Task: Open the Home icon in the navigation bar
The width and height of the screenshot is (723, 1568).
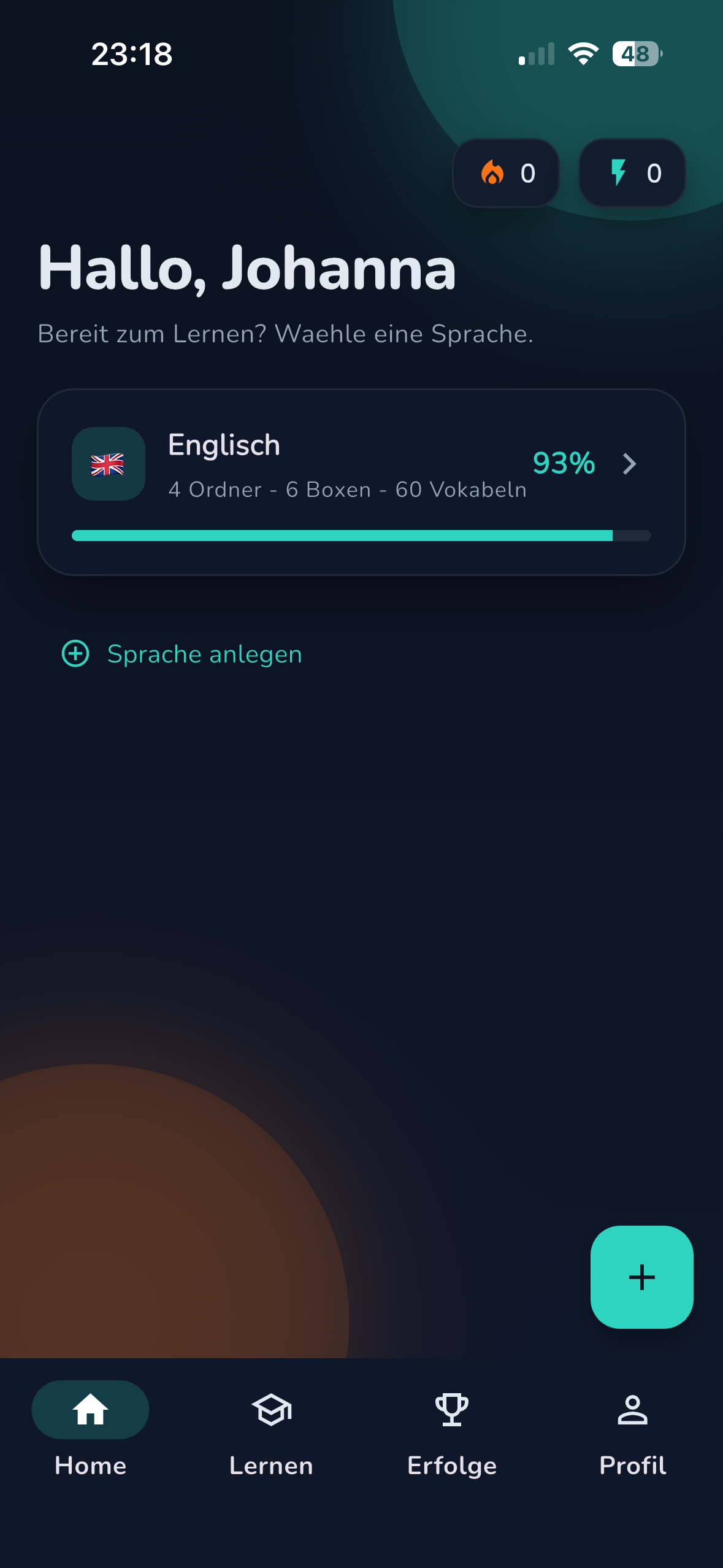Action: tap(90, 1410)
